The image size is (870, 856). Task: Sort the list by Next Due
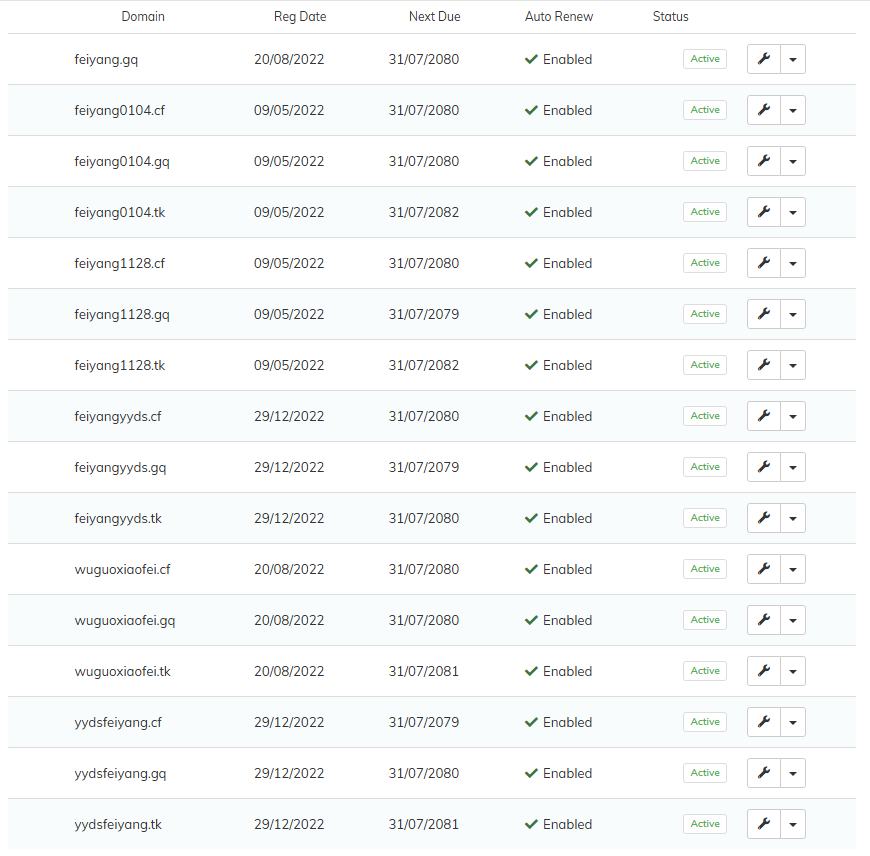coord(434,17)
